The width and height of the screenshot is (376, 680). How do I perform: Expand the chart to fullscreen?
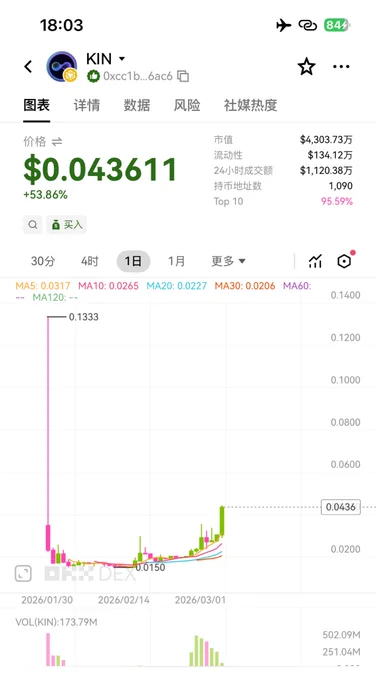coord(23,573)
